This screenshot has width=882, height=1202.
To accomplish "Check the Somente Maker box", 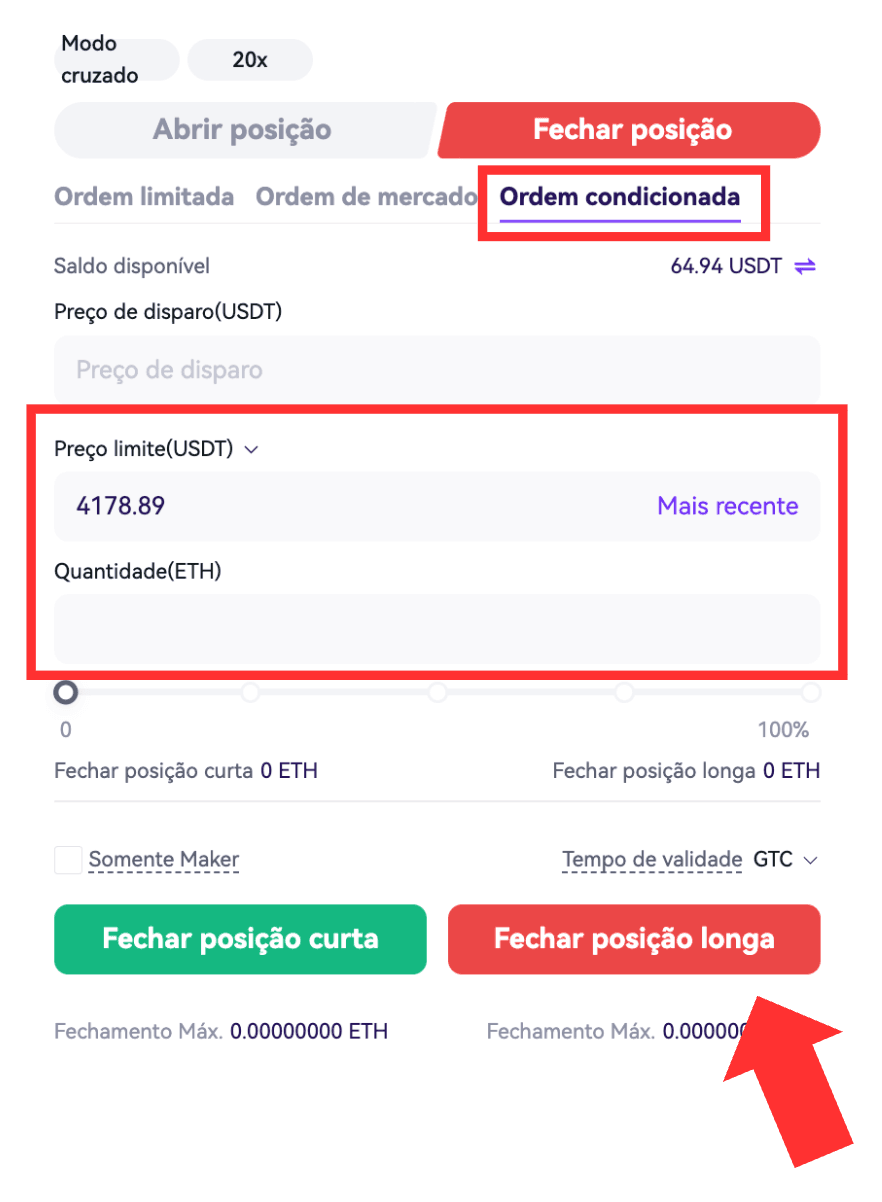I will (x=68, y=860).
